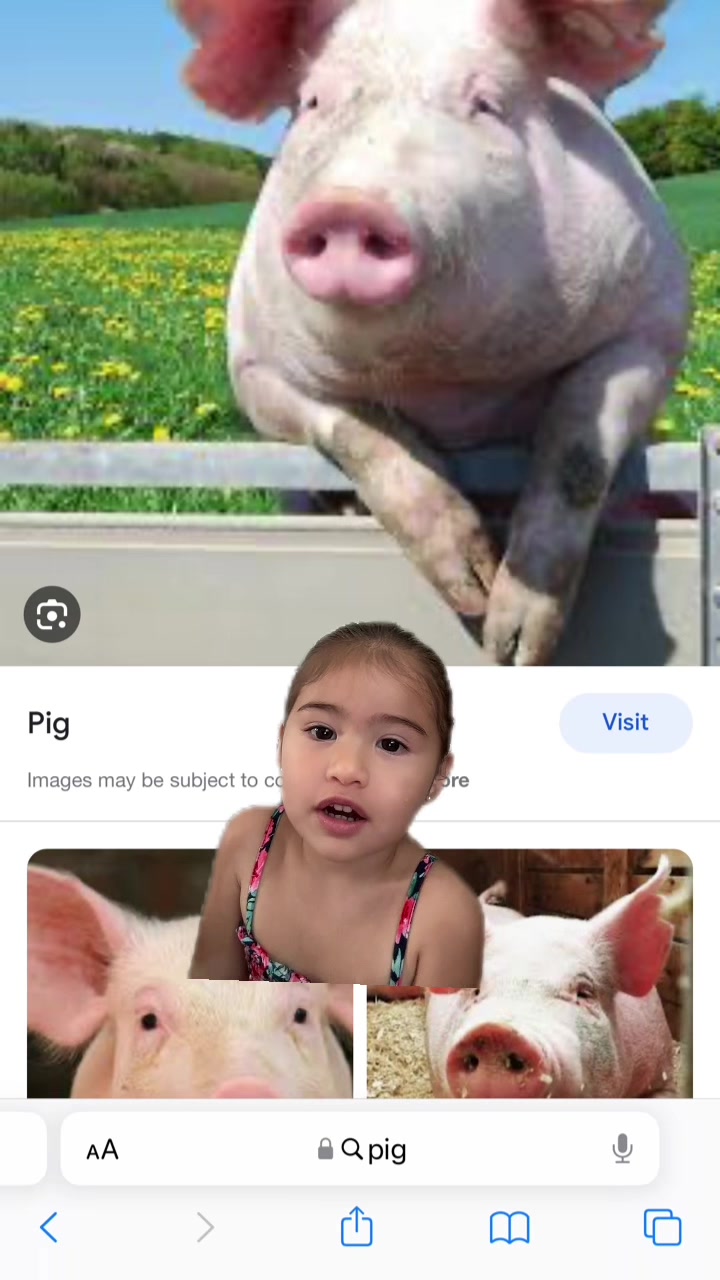The image size is (720, 1280).
Task: Open the related pig close-up thumbnail
Action: (190, 973)
